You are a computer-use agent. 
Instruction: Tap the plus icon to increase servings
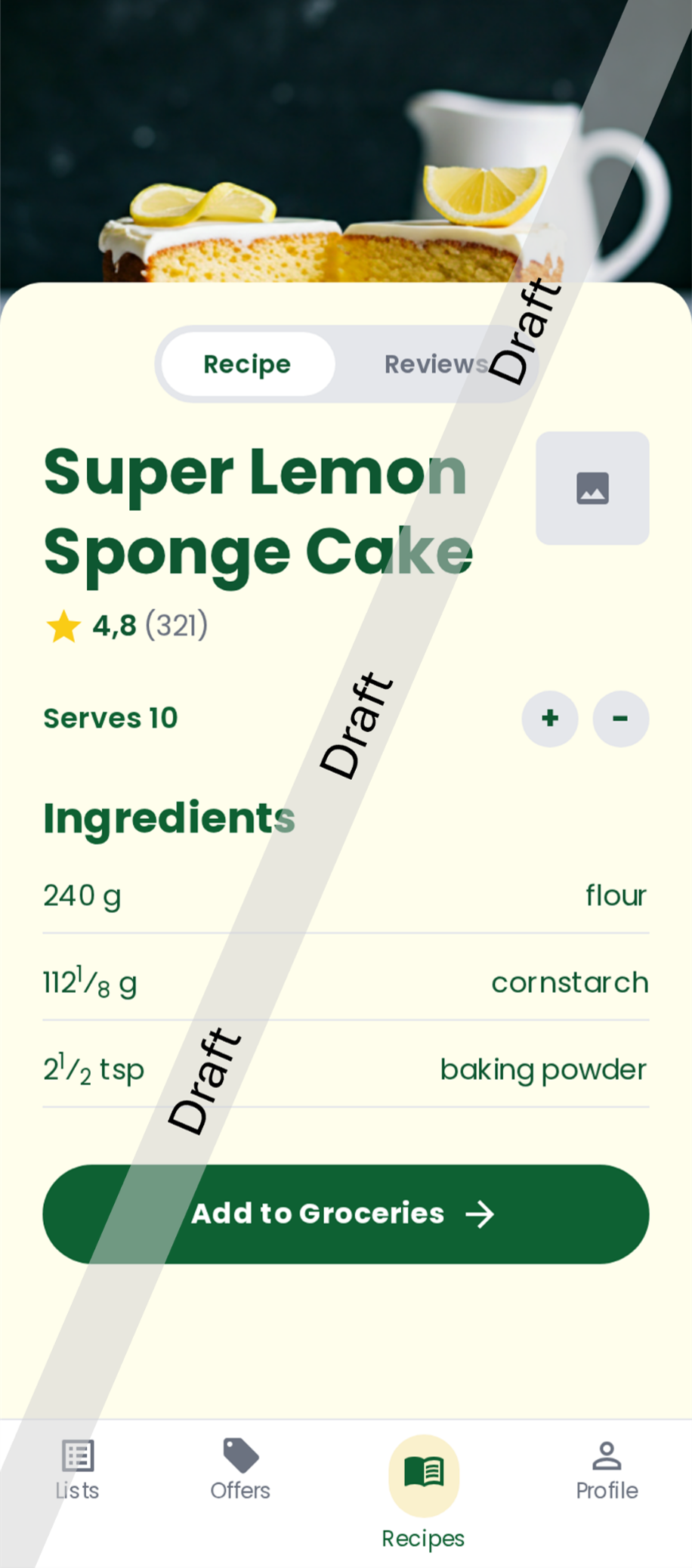pyautogui.click(x=549, y=719)
